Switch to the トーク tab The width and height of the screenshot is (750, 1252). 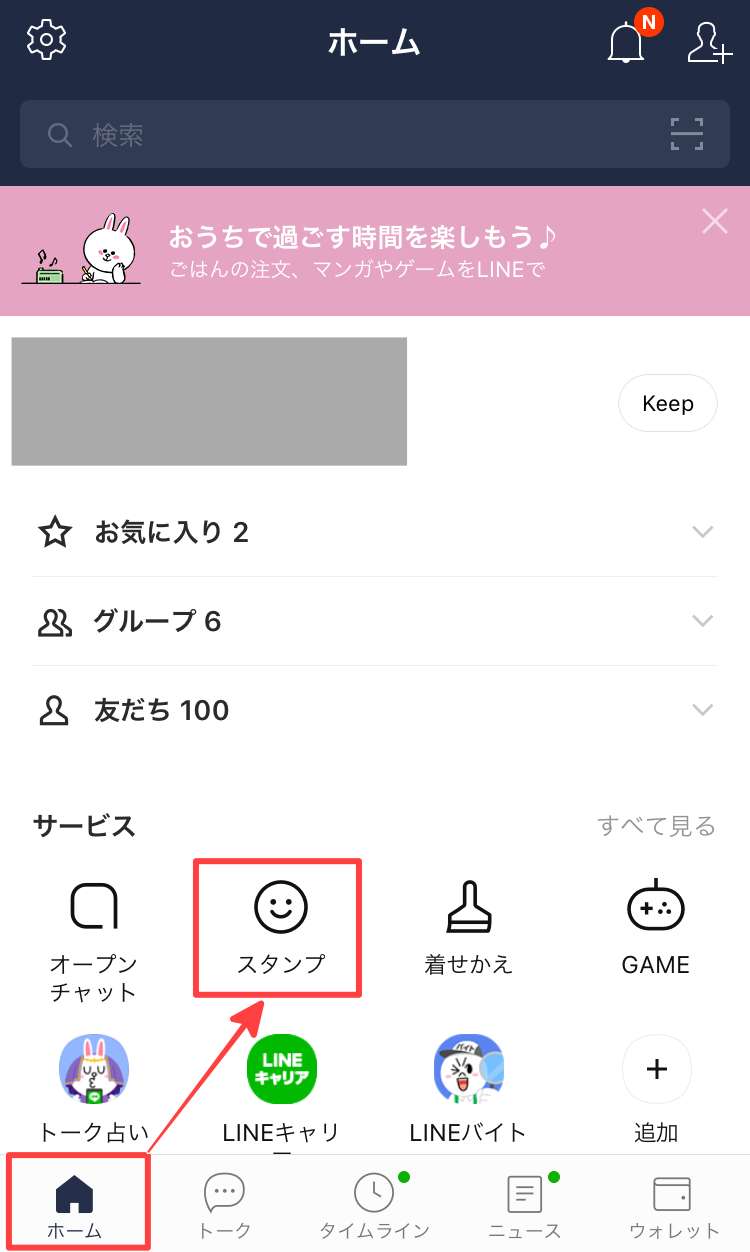point(225,1205)
